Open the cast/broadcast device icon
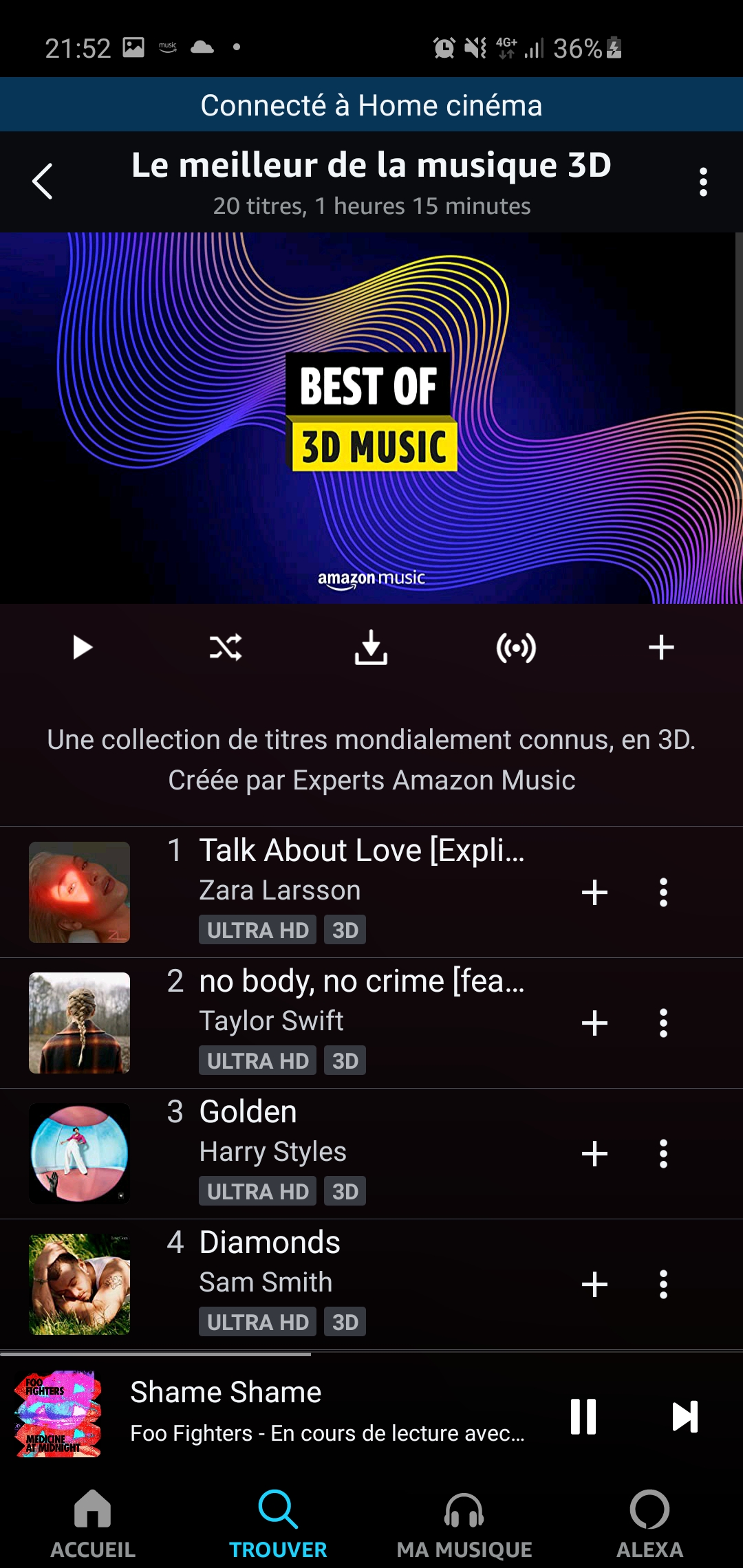Viewport: 743px width, 1568px height. click(x=516, y=648)
